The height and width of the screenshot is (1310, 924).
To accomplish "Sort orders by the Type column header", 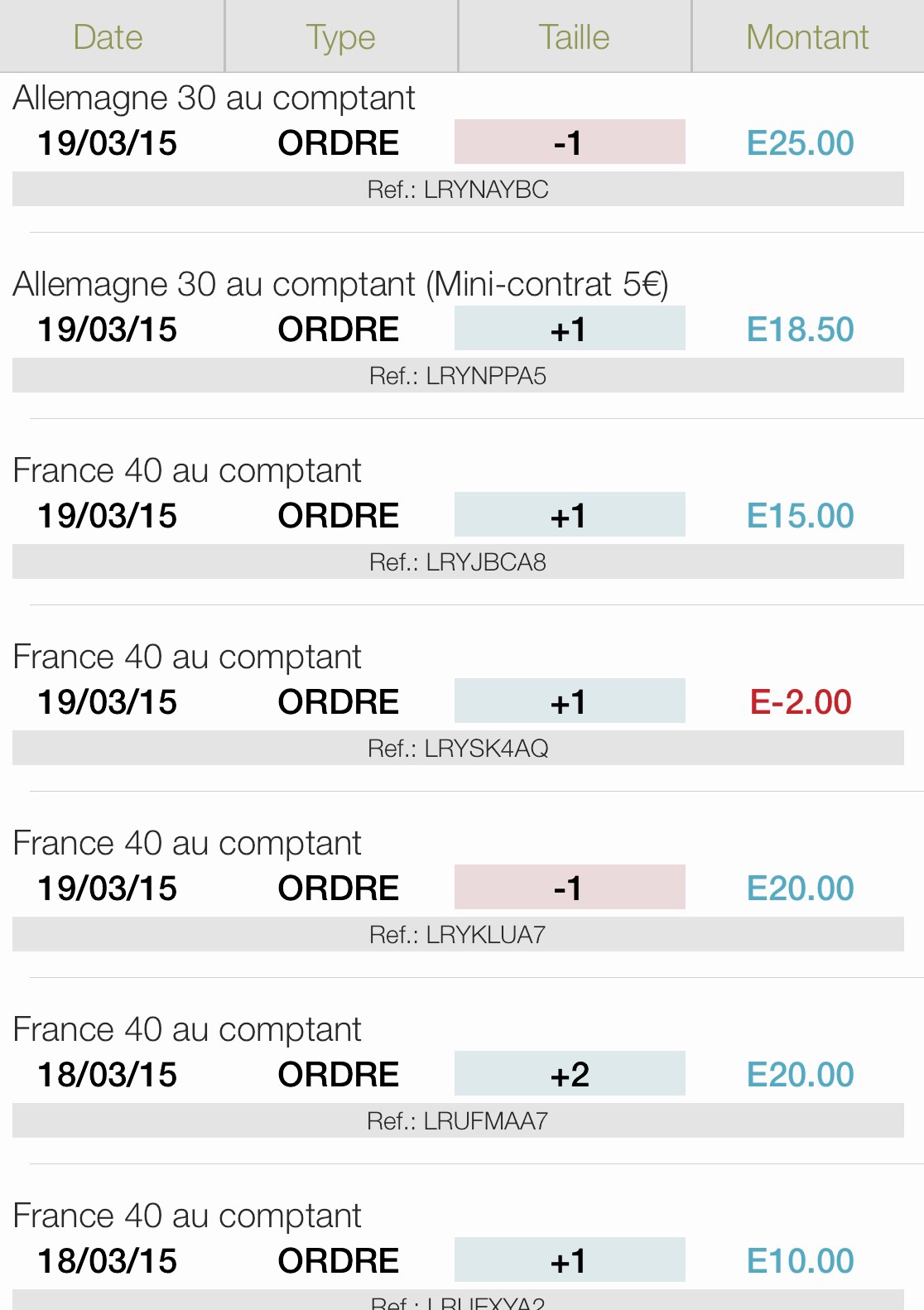I will pyautogui.click(x=340, y=37).
